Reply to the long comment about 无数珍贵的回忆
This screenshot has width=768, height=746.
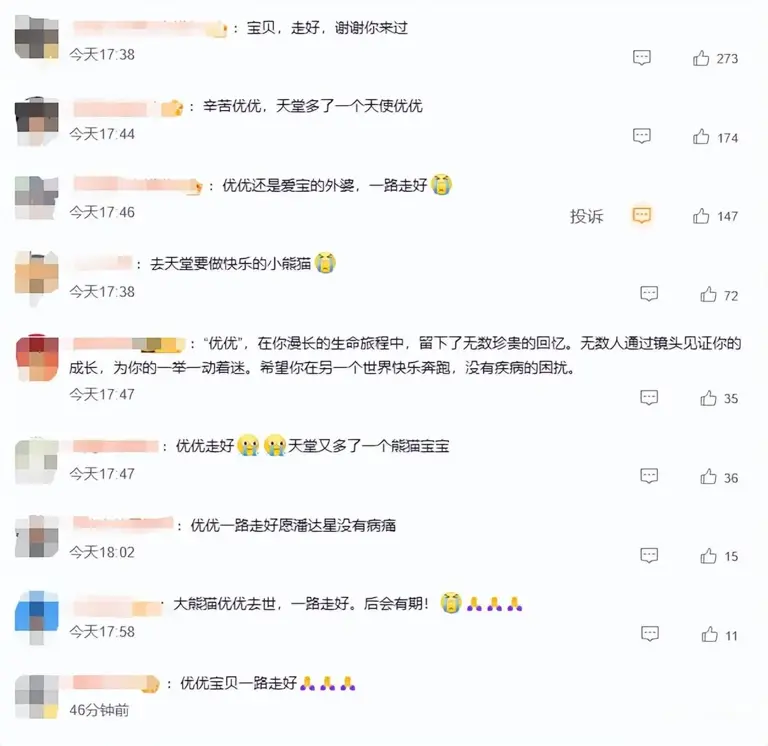coord(649,398)
